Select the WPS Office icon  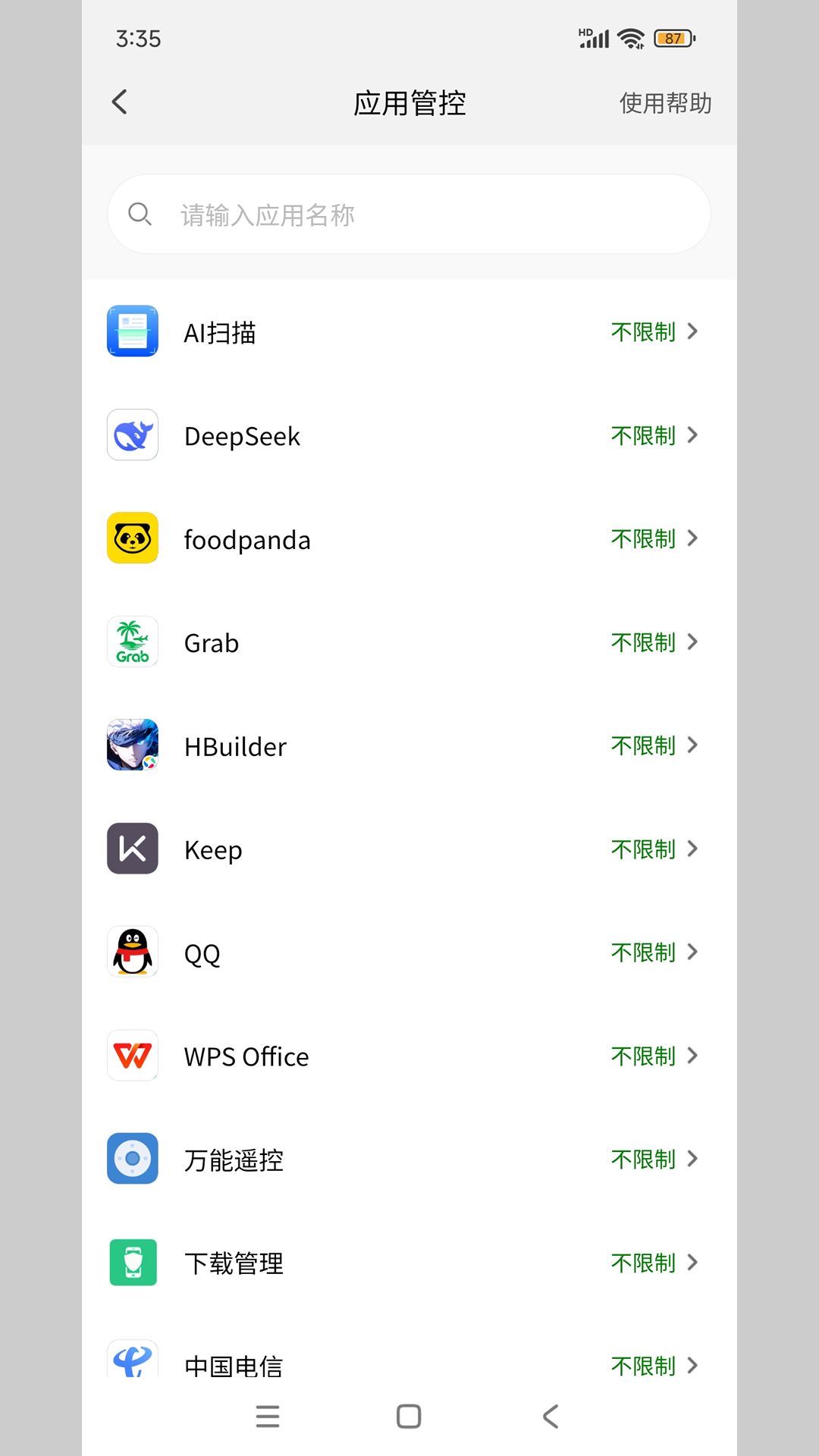(132, 1056)
